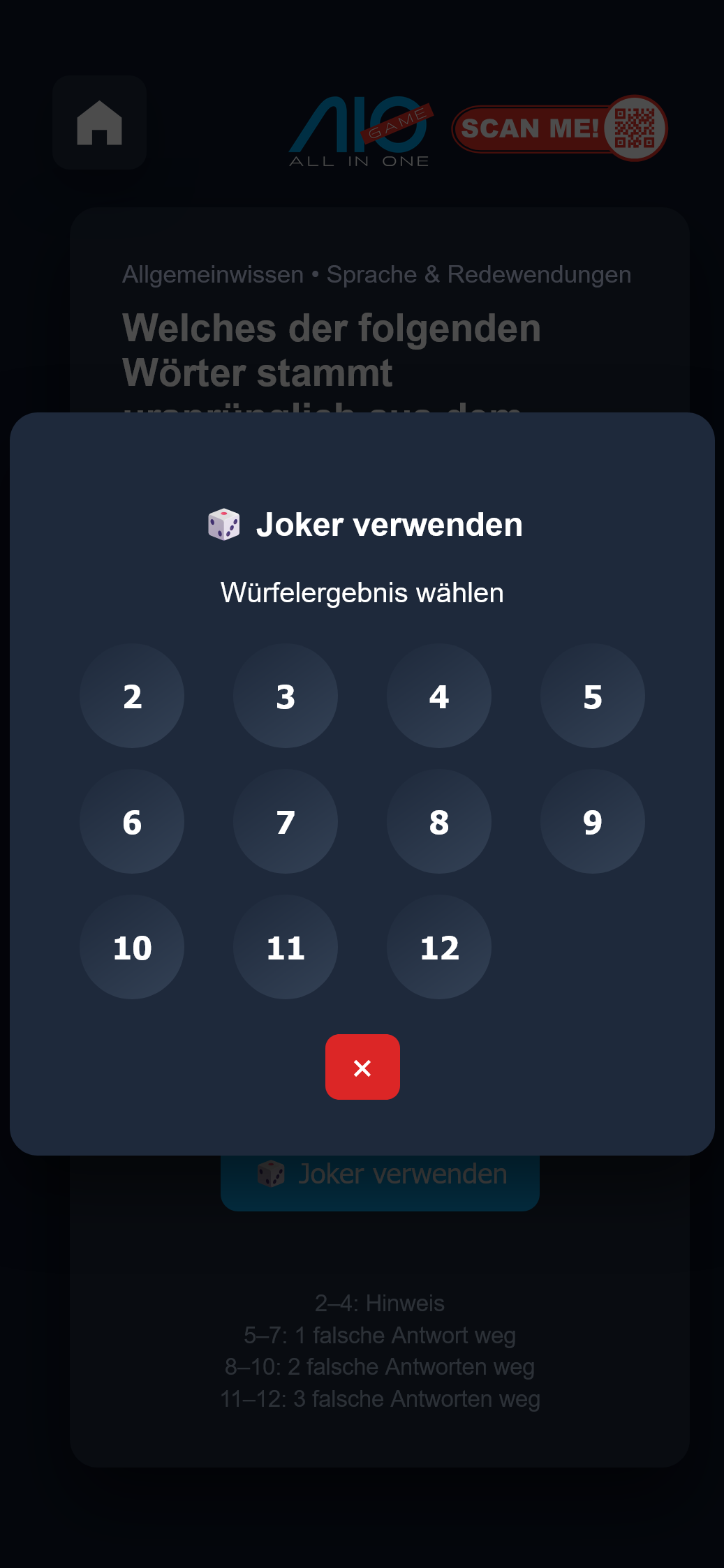The height and width of the screenshot is (1568, 724).
Task: Choose number 6 as dice result
Action: coord(132,821)
